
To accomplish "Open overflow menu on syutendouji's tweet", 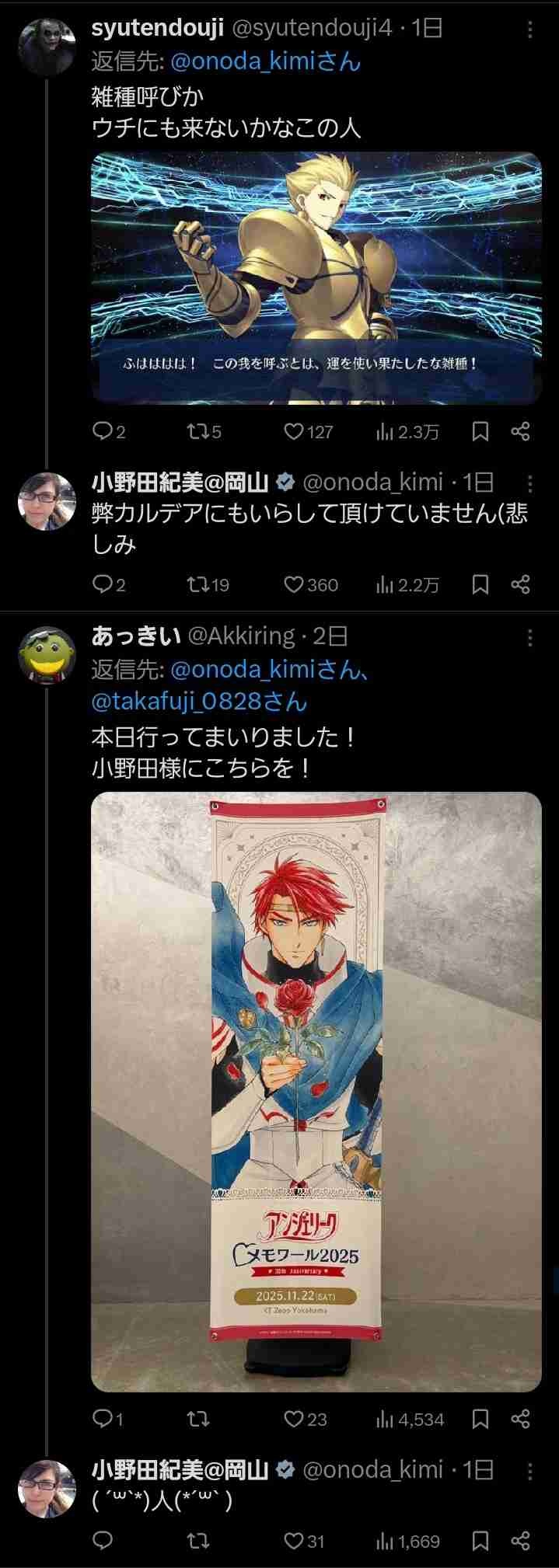I will point(529,30).
